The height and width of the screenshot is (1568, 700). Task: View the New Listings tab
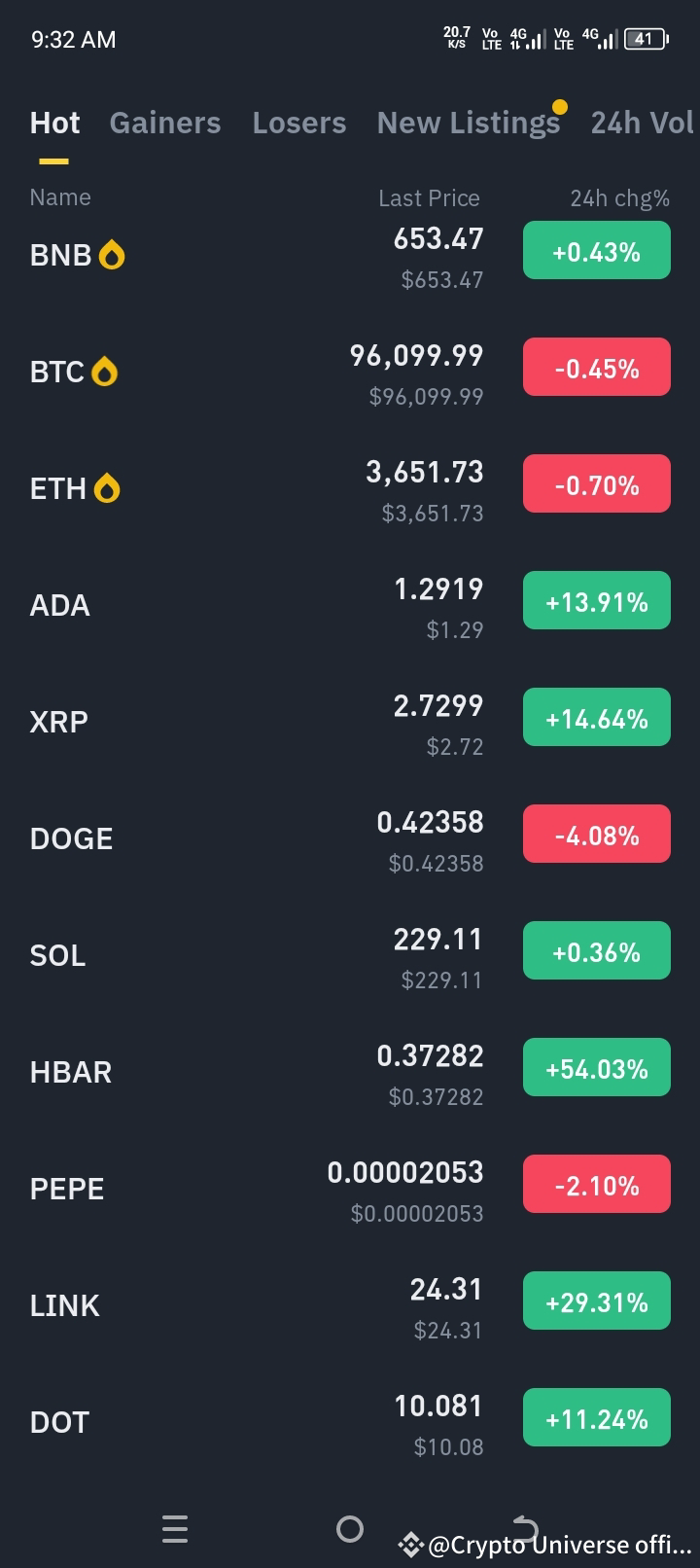[469, 123]
